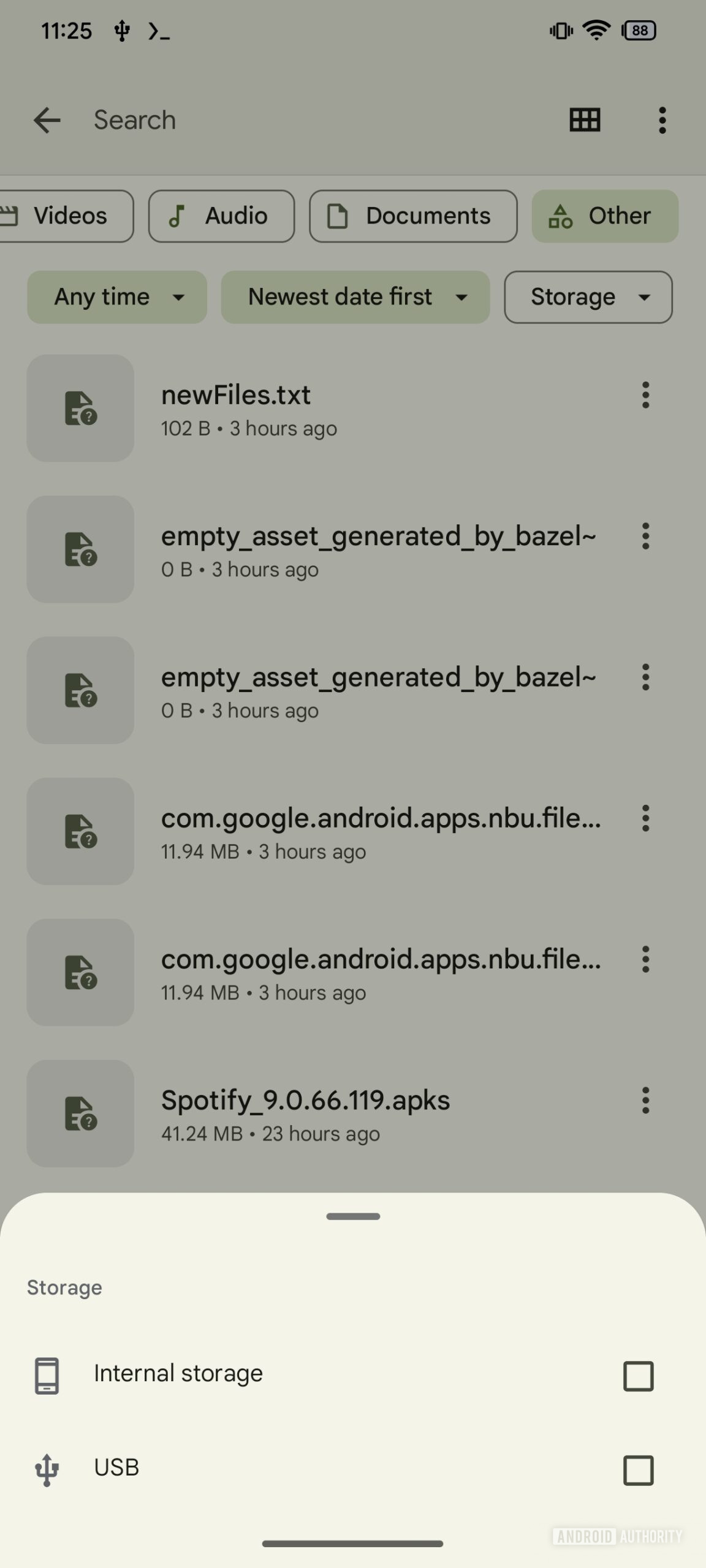Open the top-right overflow menu
Viewport: 706px width, 1568px height.
pos(662,120)
